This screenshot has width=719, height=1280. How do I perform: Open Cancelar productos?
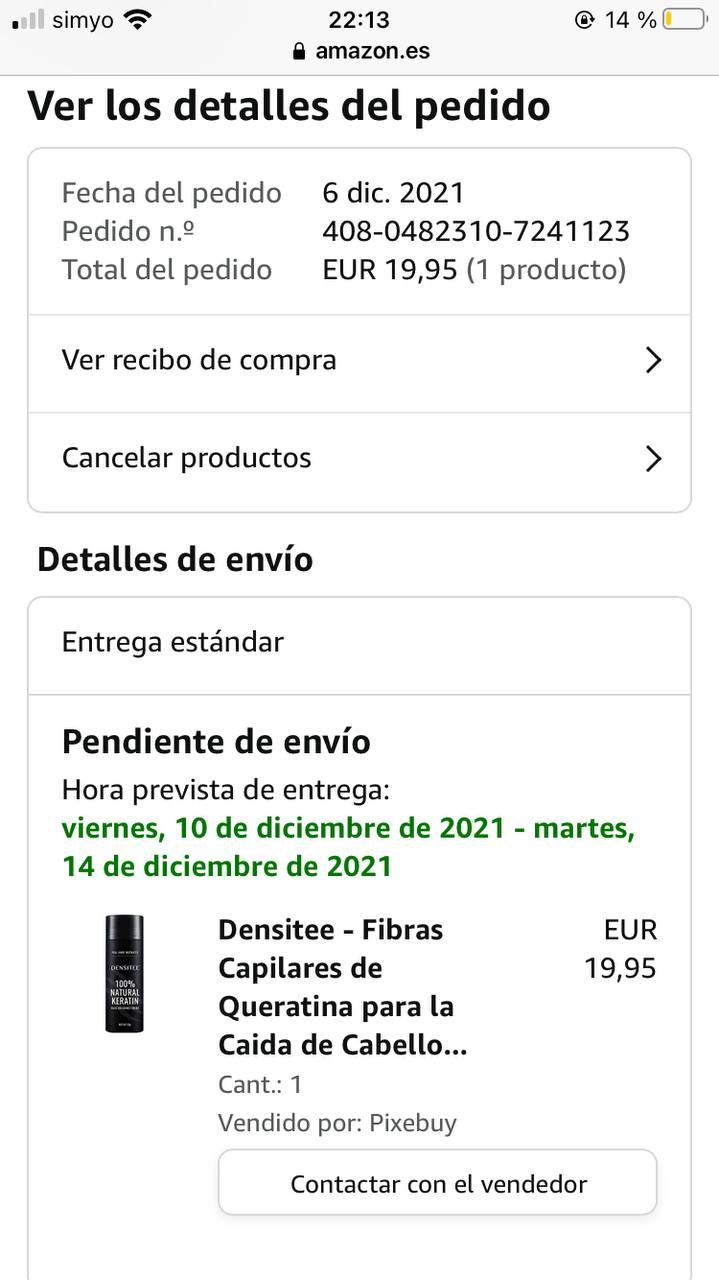click(359, 459)
